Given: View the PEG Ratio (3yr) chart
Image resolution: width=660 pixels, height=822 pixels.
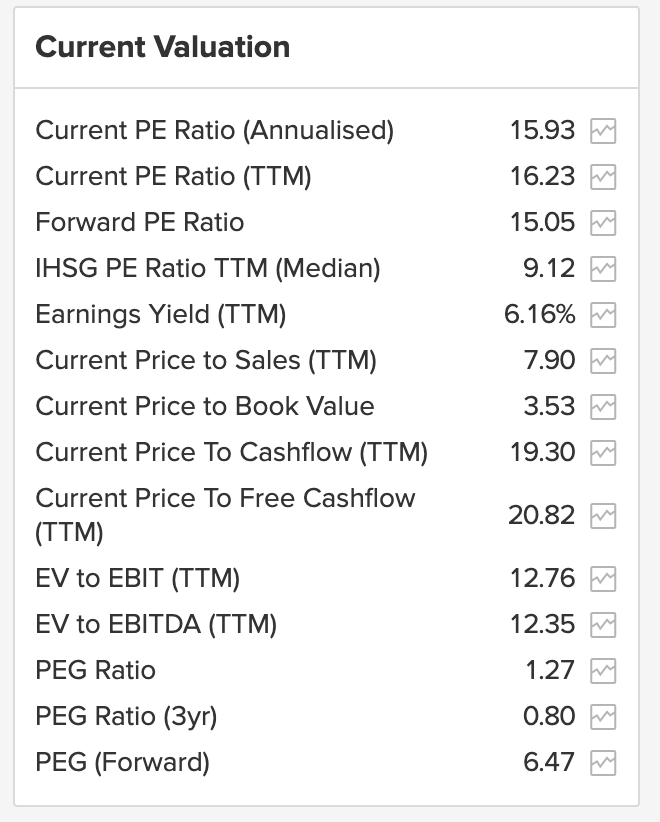Looking at the screenshot, I should coord(603,717).
